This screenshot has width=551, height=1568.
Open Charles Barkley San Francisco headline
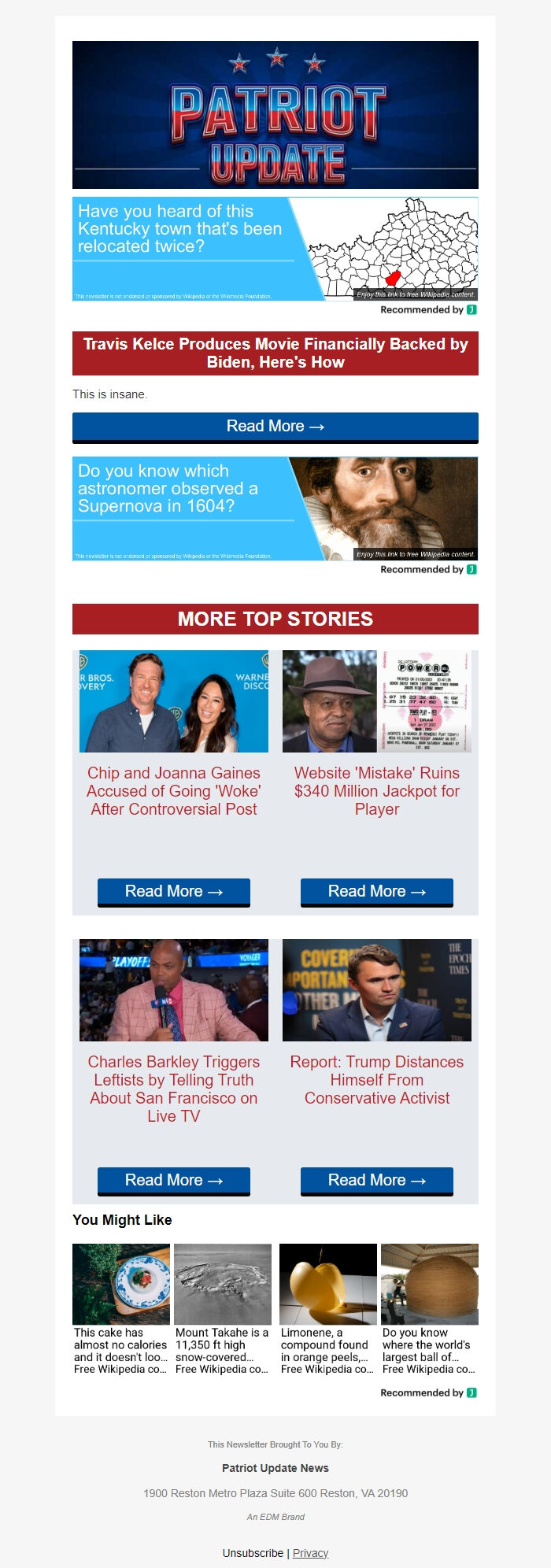[x=174, y=1089]
